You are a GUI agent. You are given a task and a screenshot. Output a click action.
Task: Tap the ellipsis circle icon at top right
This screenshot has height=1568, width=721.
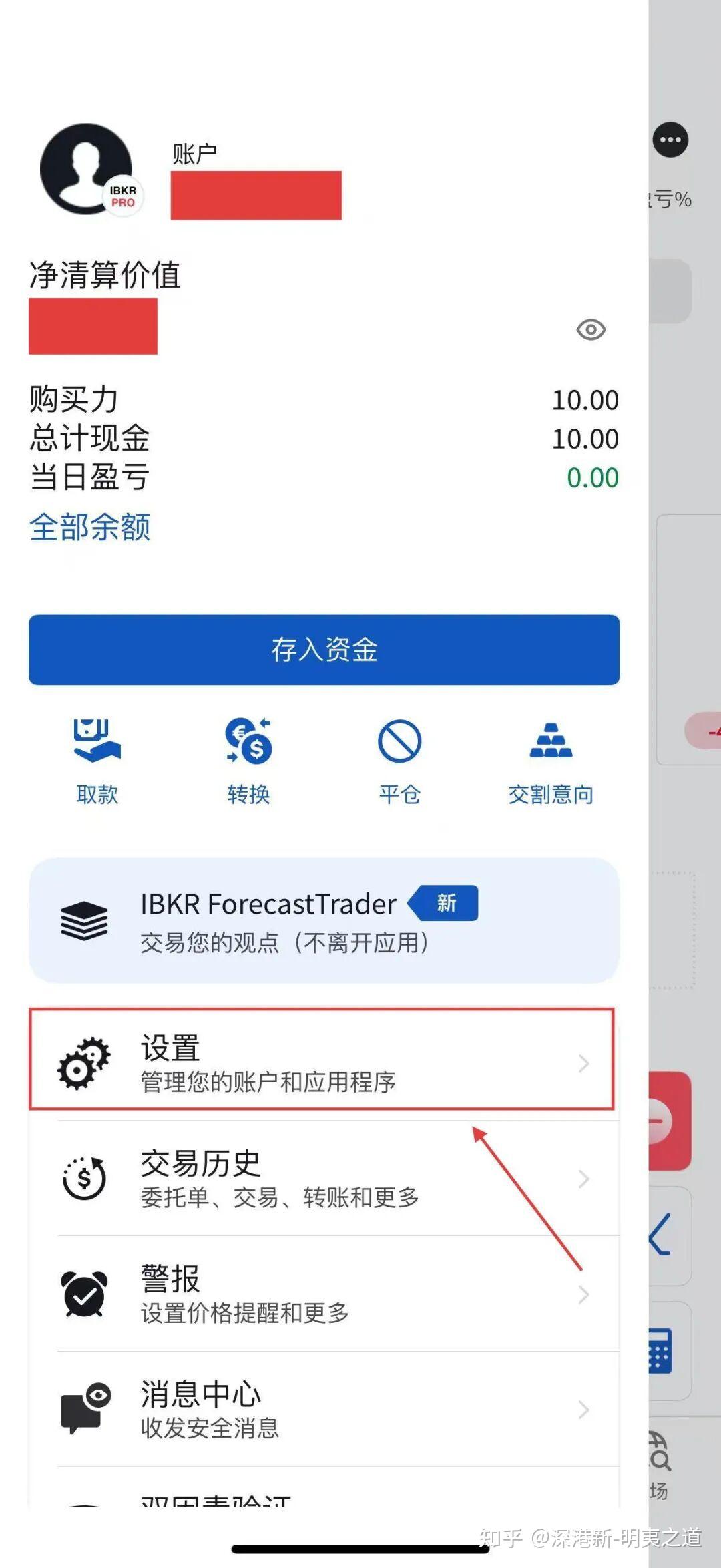coord(670,140)
